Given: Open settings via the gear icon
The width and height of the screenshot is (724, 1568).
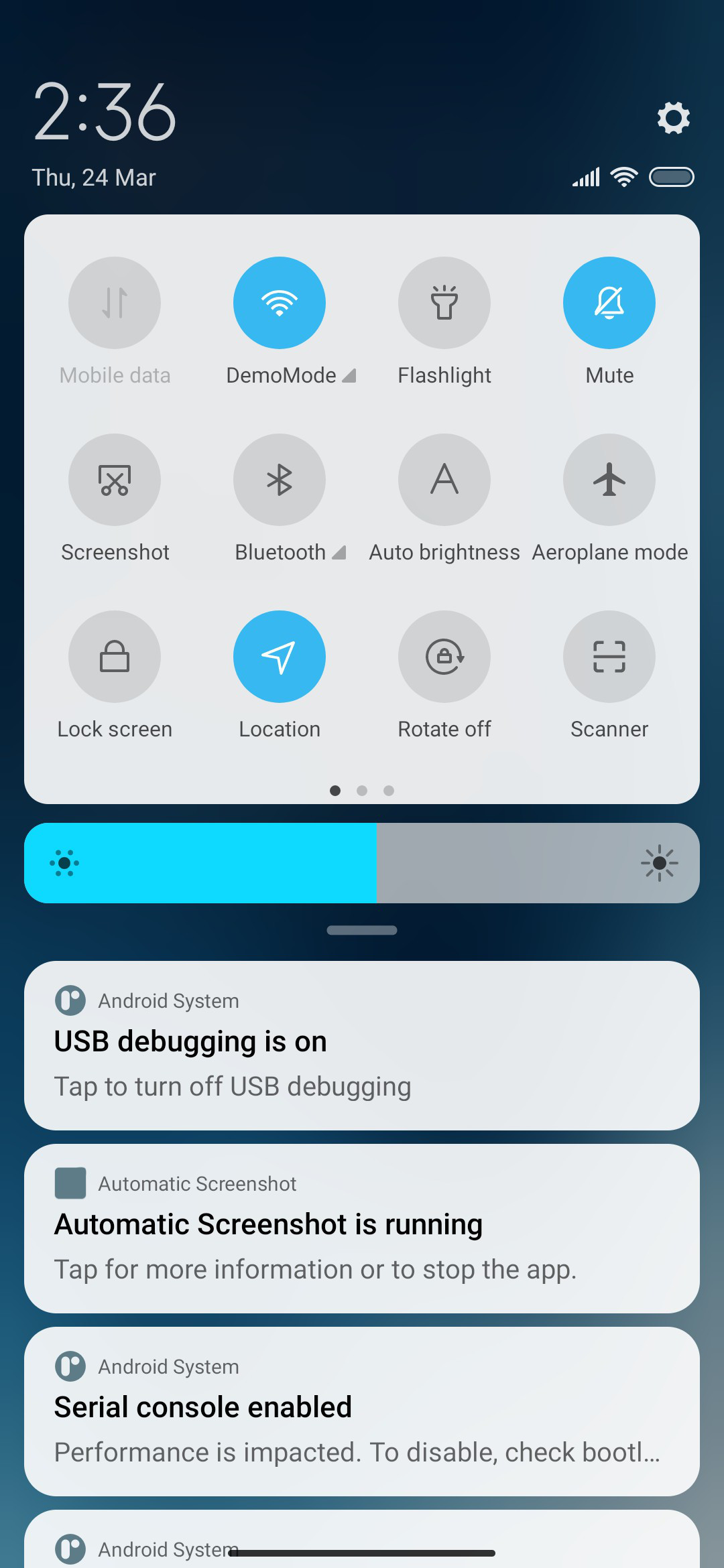Looking at the screenshot, I should (x=673, y=118).
